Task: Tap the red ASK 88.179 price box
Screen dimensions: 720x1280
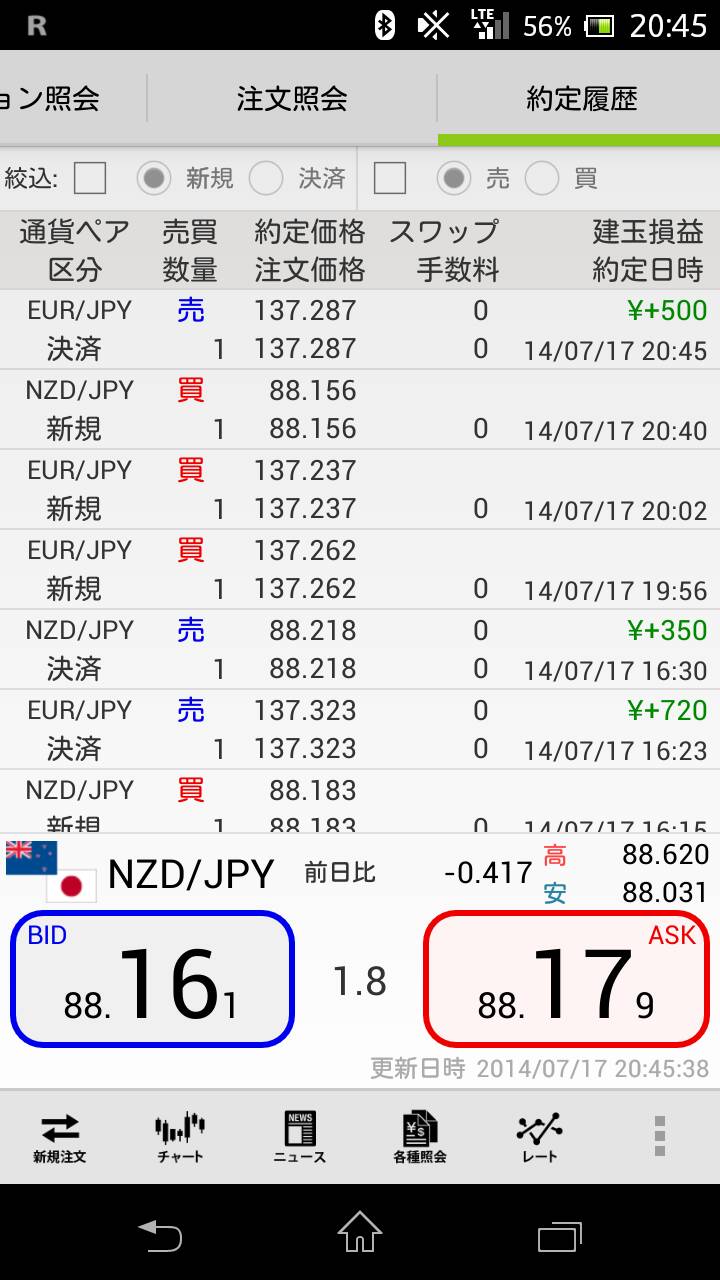Action: click(566, 979)
